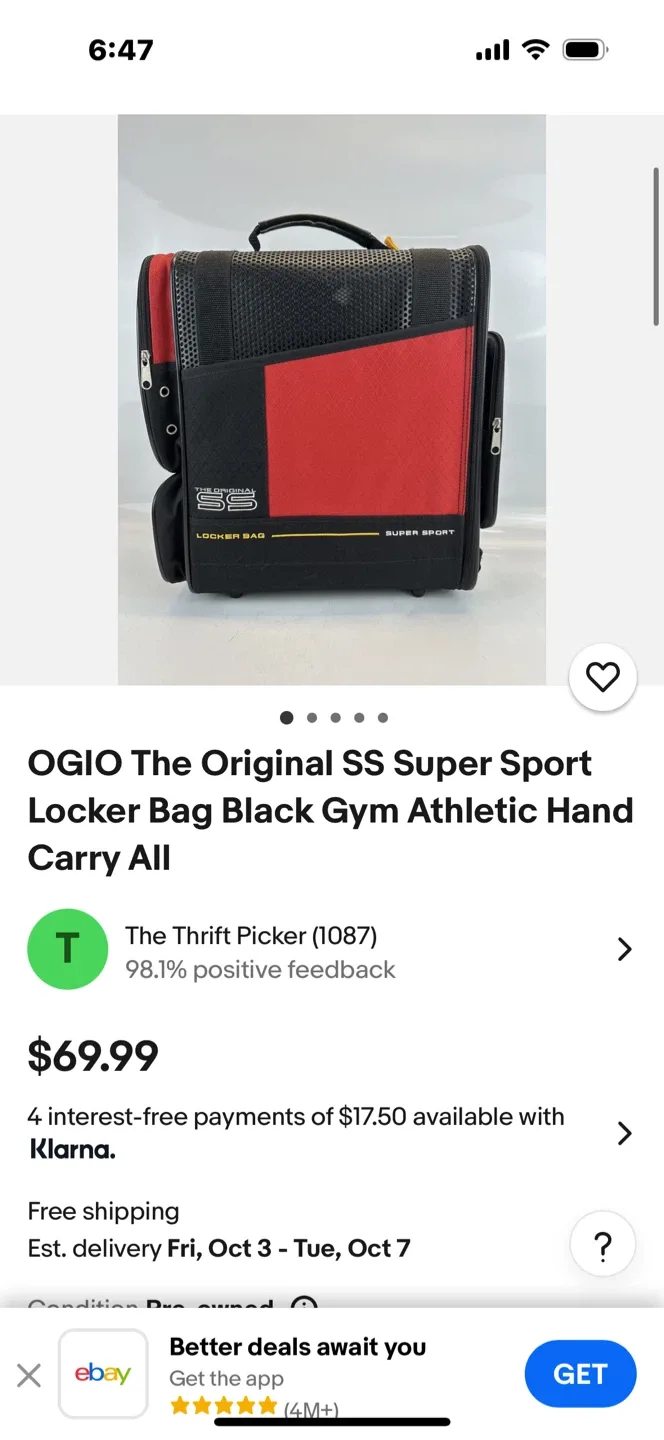Tap the photo page indicator dots
Screen dimensions: 664x1440
[x=334, y=717]
